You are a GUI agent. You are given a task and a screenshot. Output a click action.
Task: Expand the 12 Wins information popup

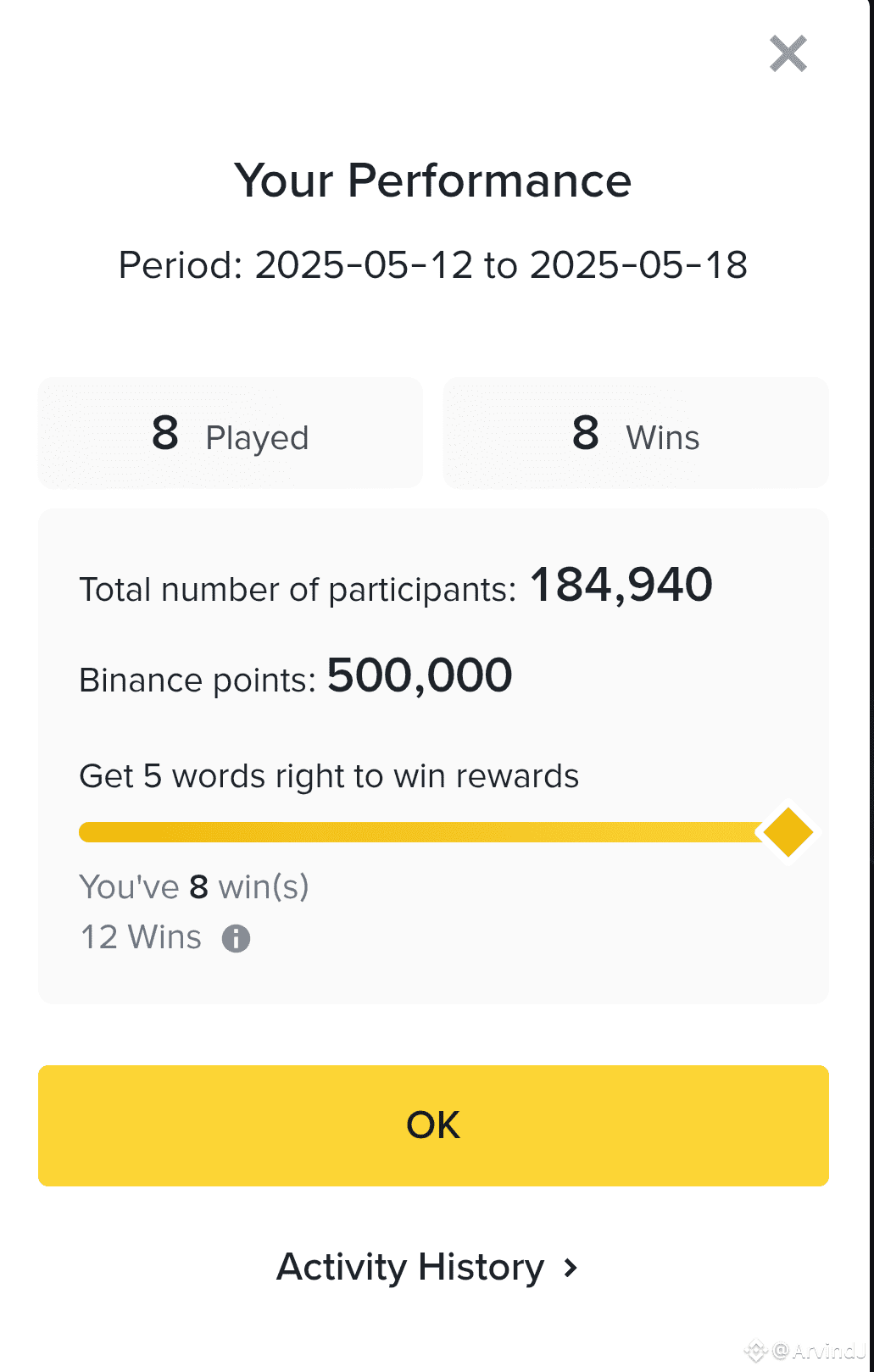point(237,937)
